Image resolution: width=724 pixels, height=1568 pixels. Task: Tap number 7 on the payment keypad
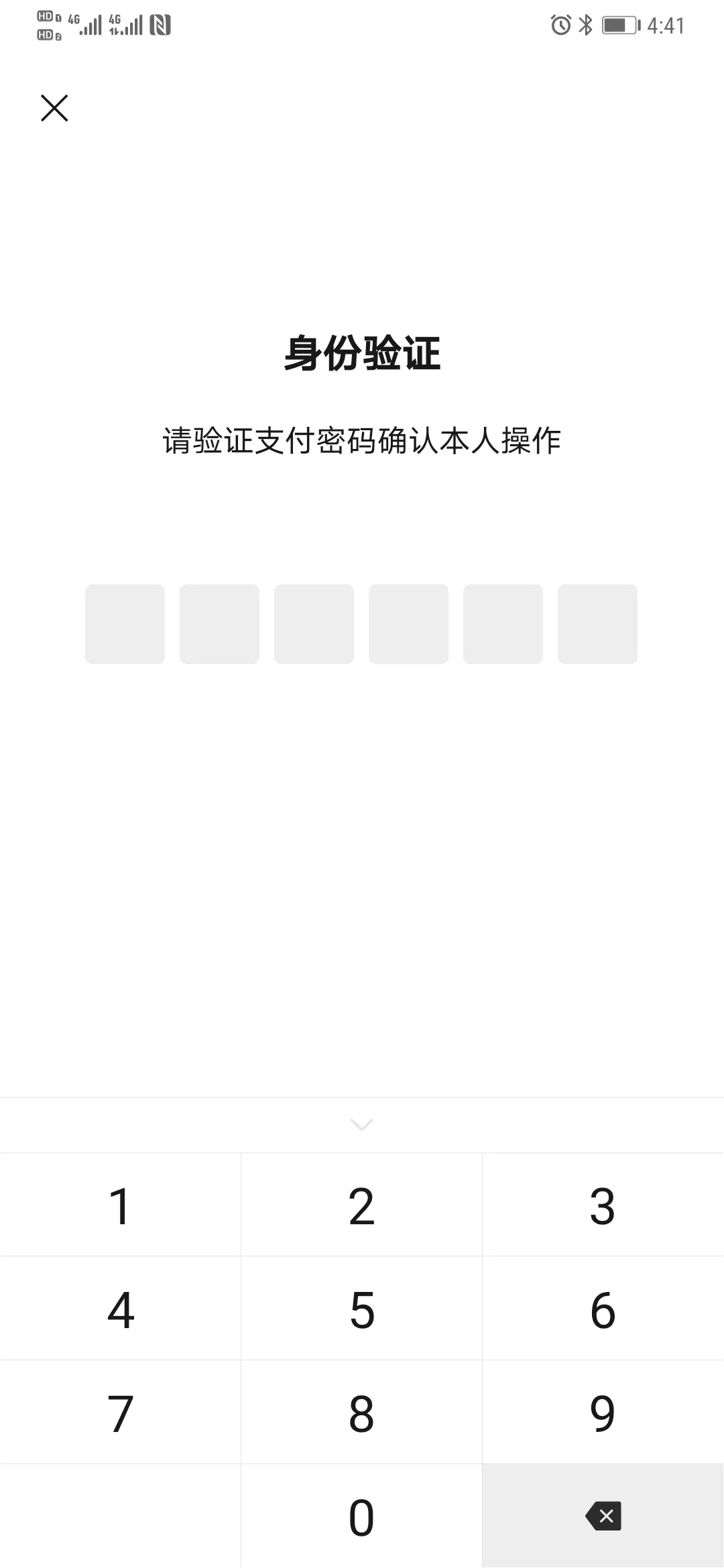click(x=121, y=1413)
